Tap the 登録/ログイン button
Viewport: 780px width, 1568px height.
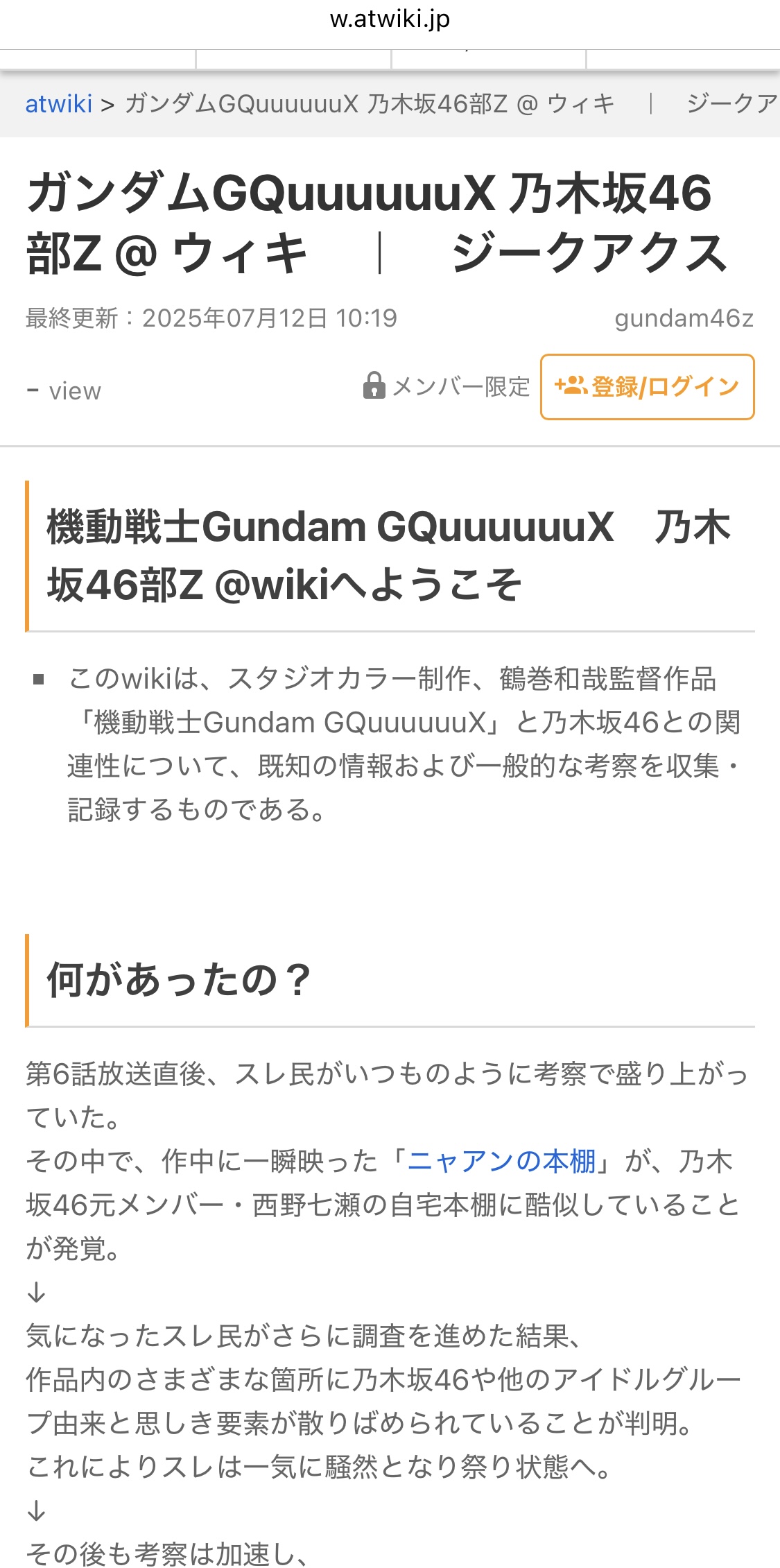647,387
